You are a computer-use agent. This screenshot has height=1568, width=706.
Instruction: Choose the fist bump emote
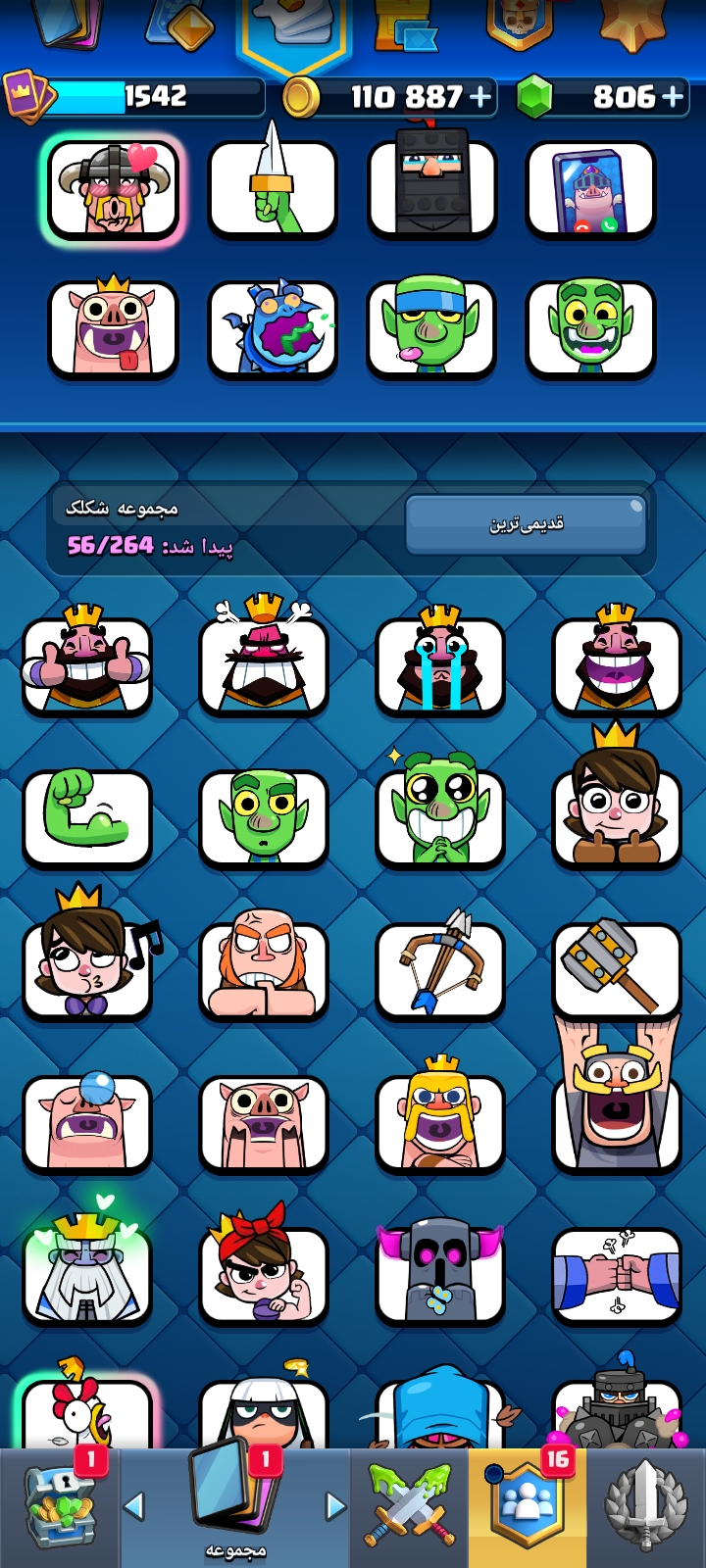point(617,1276)
